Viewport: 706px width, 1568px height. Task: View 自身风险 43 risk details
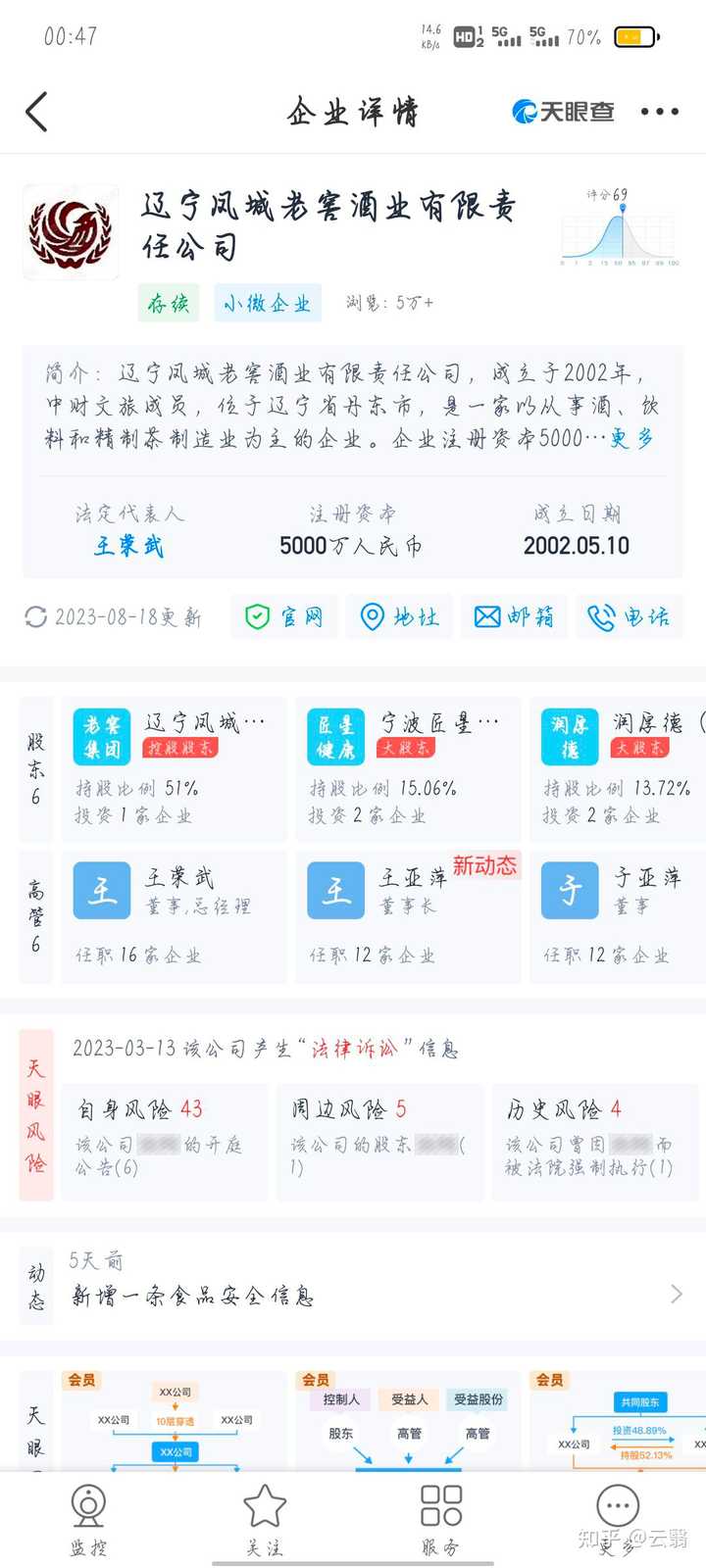coord(164,1141)
